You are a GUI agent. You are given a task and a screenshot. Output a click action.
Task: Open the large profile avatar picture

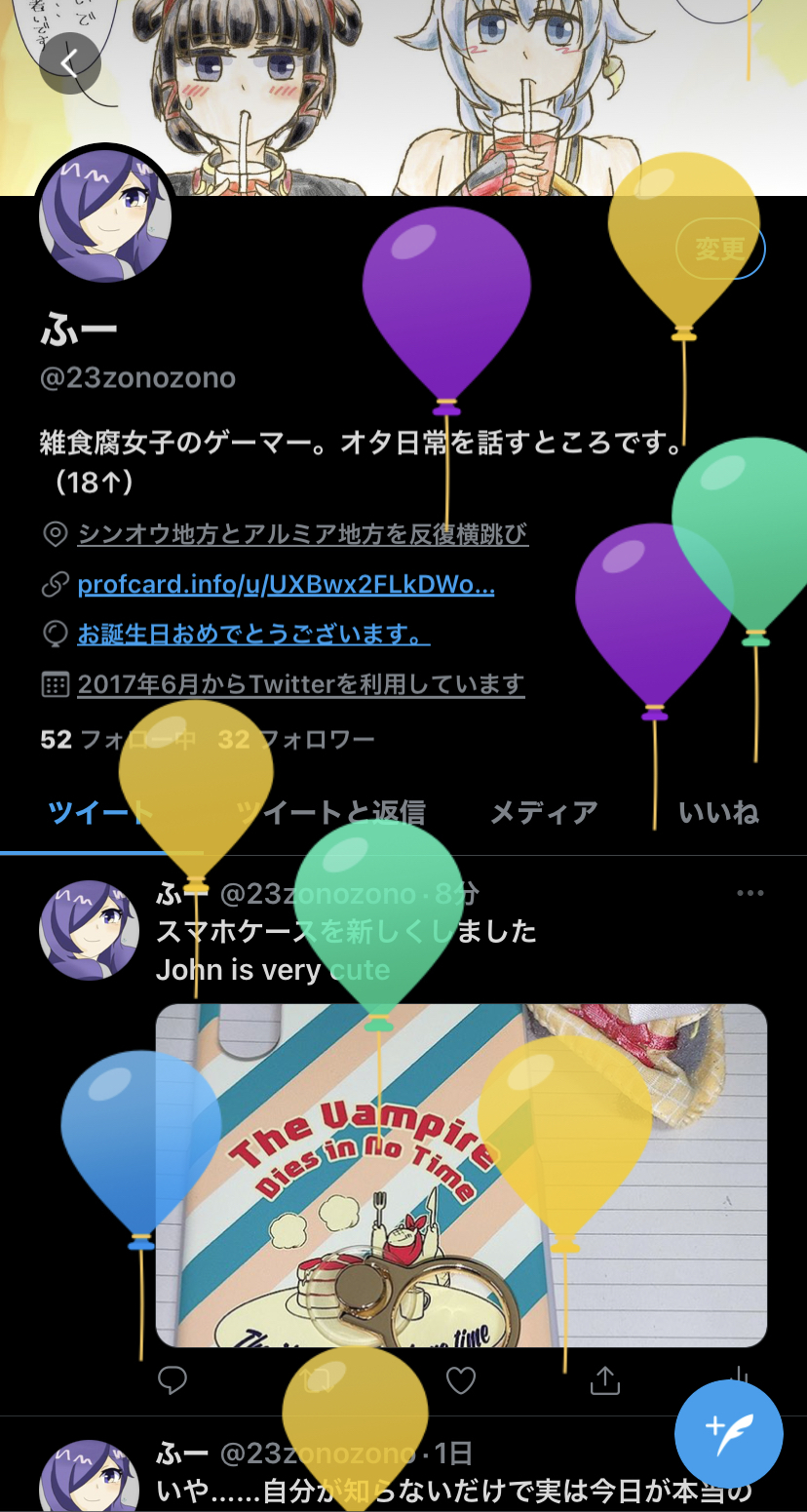[105, 215]
